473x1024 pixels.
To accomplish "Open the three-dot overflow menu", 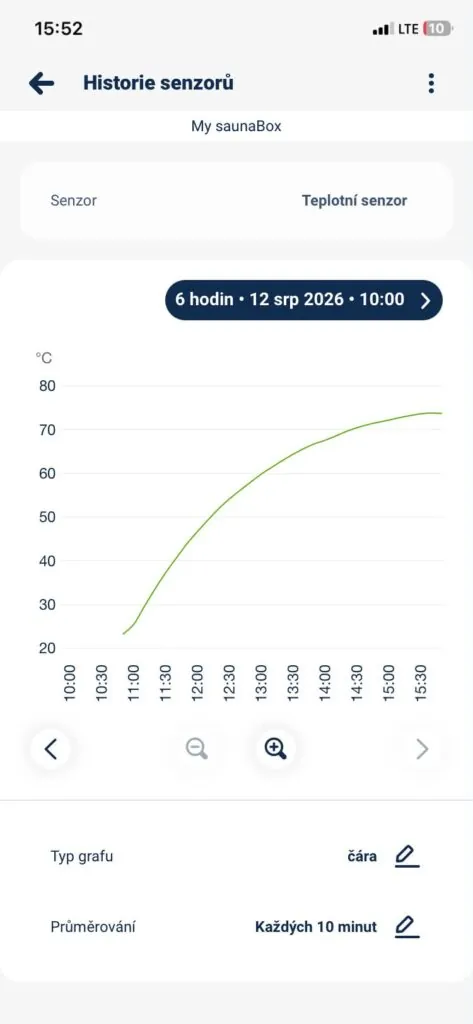I will point(431,84).
